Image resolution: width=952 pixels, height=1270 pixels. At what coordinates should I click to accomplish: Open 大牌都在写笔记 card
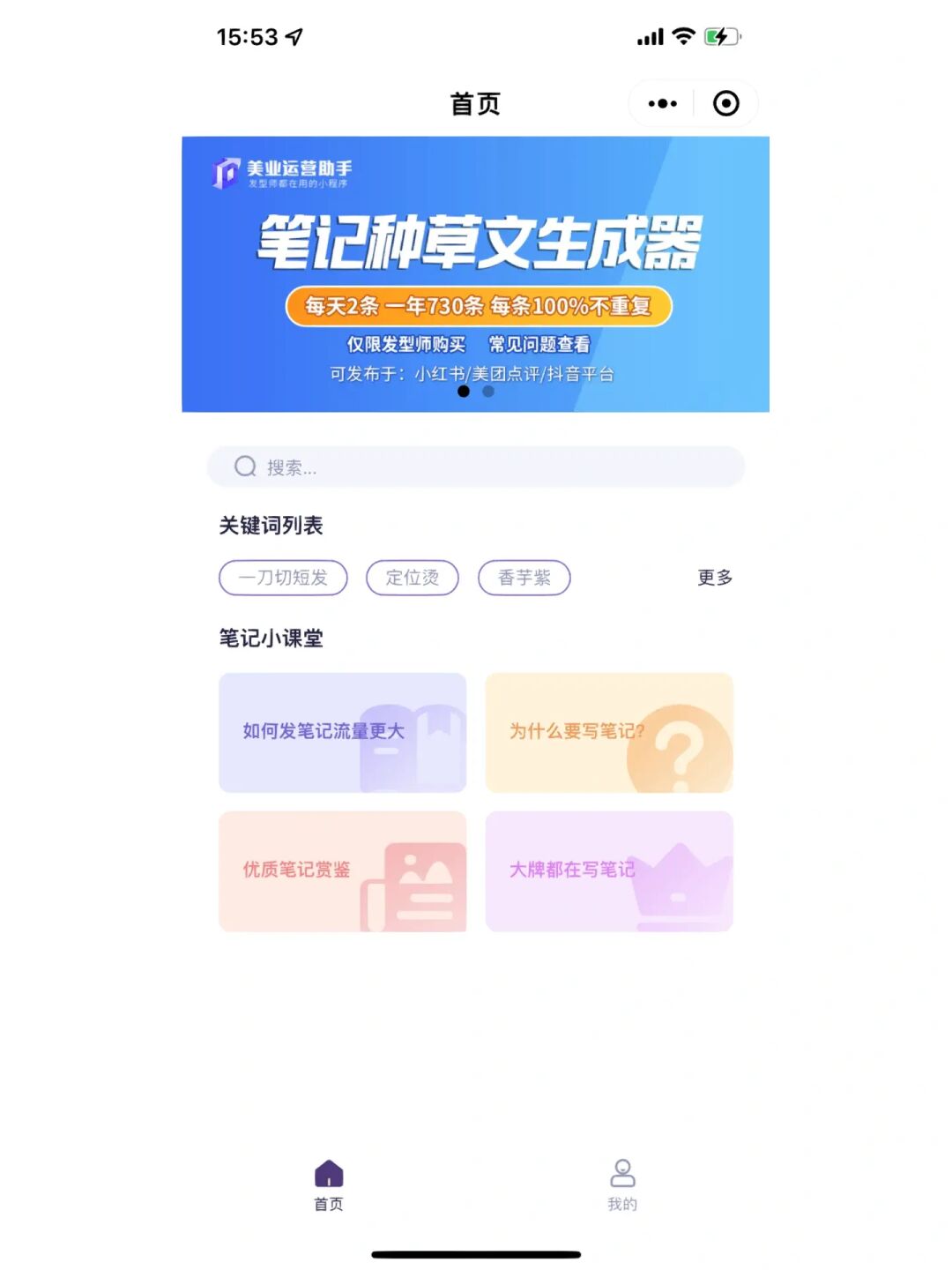point(608,870)
